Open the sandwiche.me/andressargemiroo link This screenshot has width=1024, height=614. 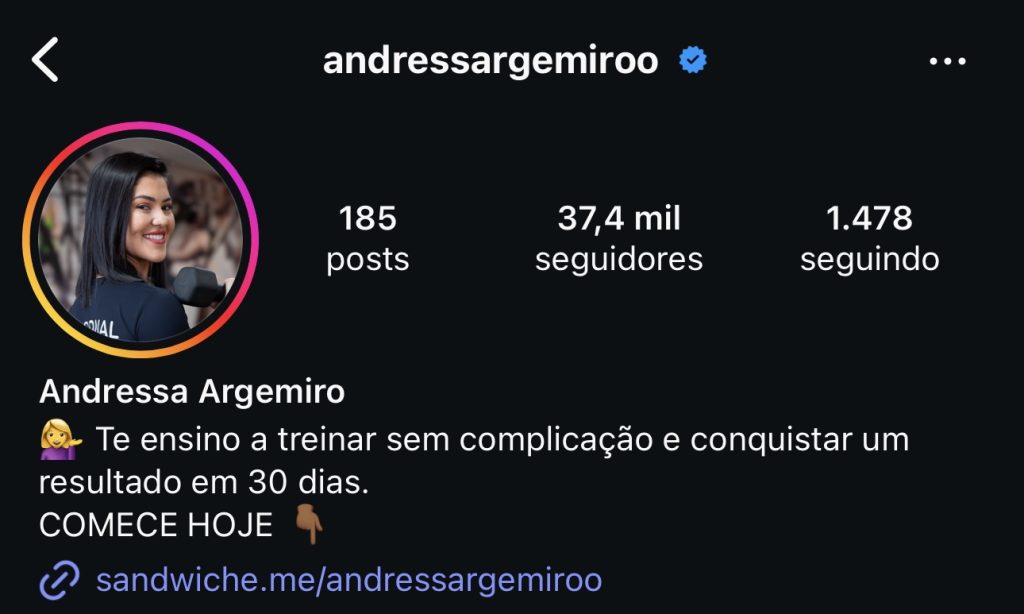[x=348, y=580]
